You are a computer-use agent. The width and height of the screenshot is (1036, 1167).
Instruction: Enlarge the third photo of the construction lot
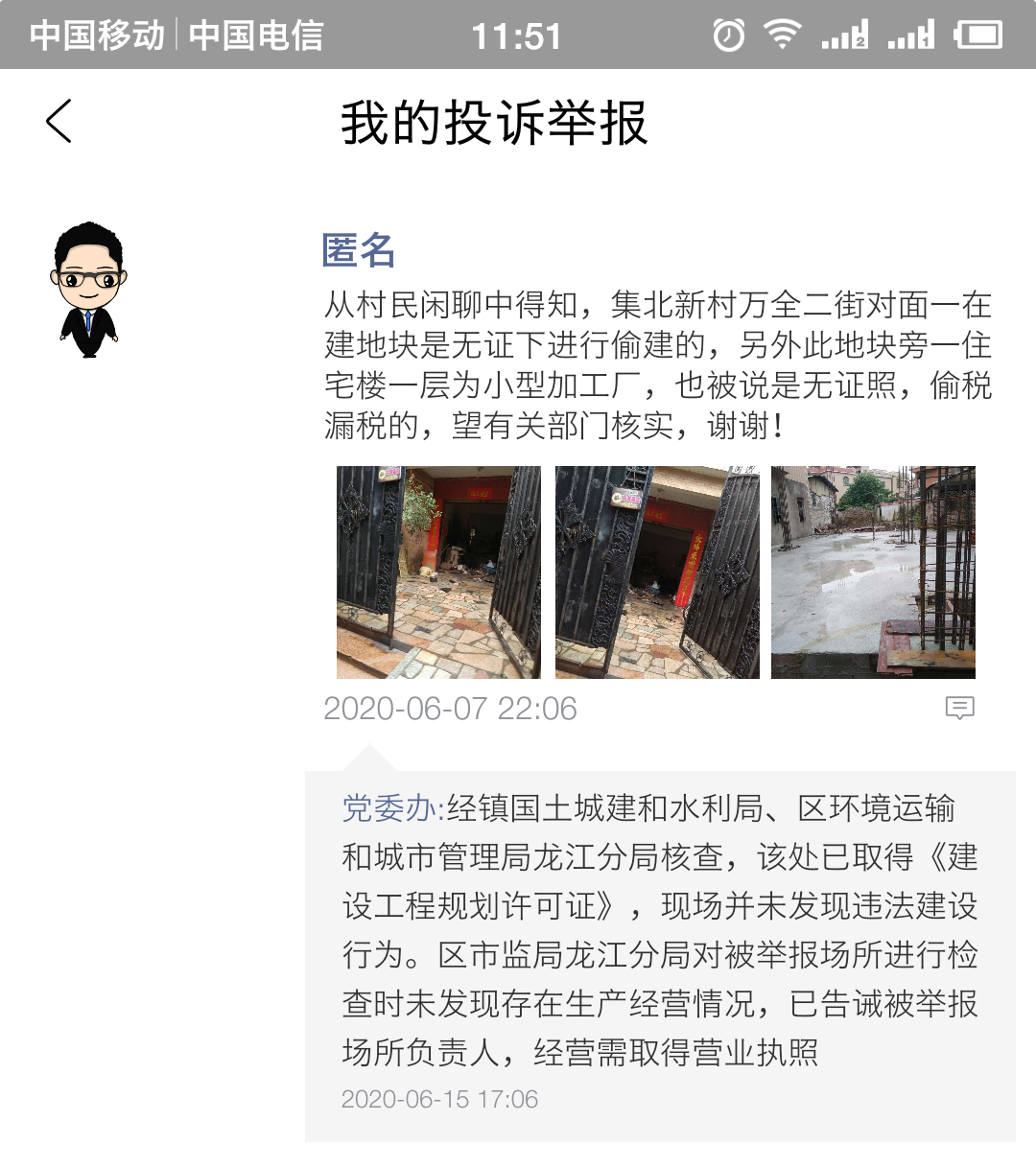873,572
